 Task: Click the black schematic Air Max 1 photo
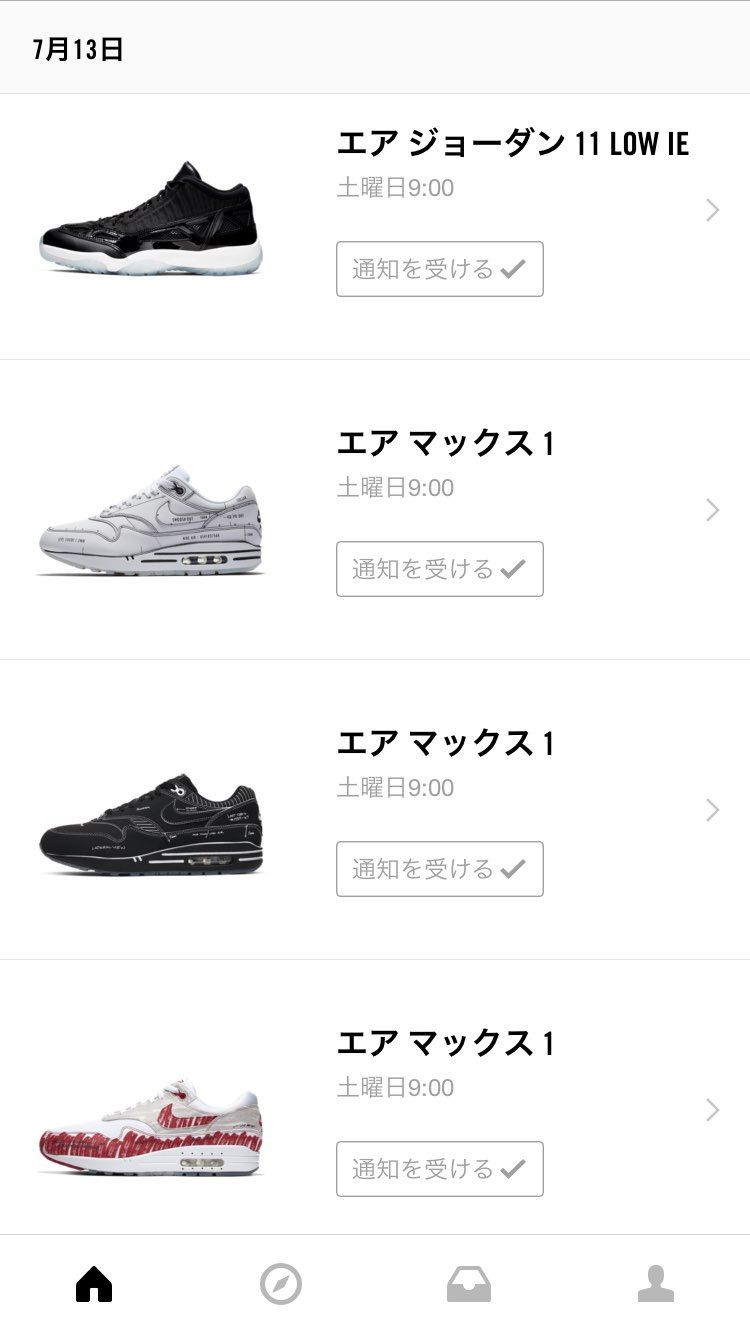coord(150,820)
